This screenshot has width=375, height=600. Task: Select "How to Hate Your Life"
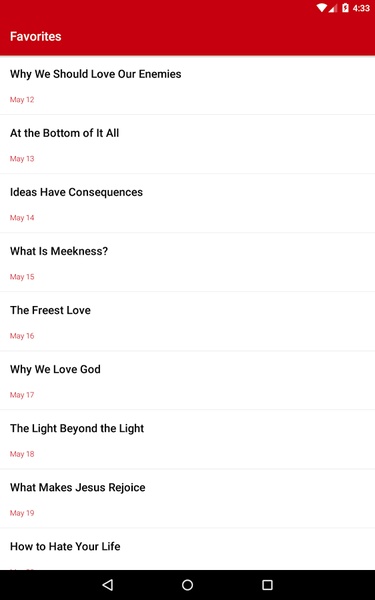188,549
